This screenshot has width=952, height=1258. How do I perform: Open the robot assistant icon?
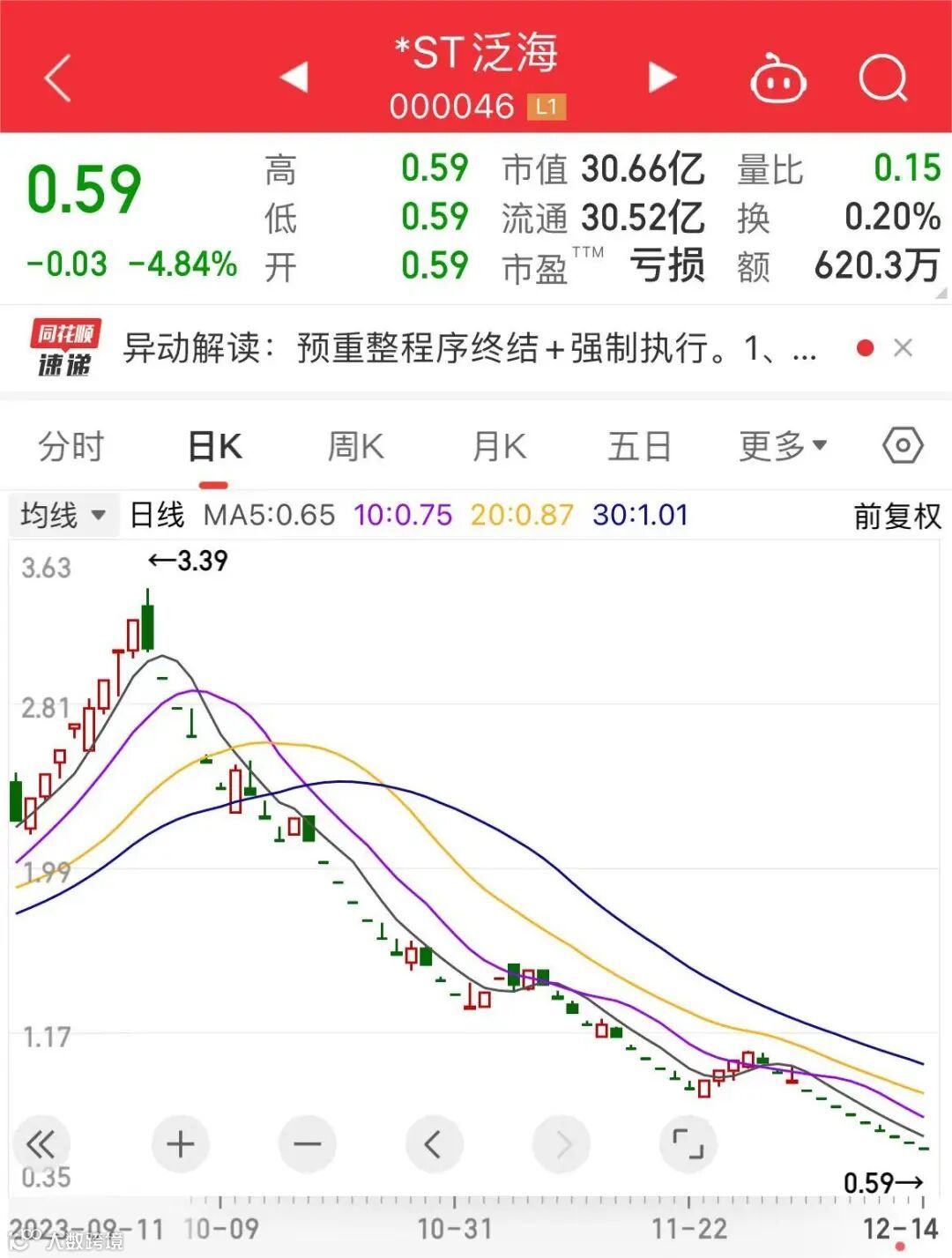point(777,78)
